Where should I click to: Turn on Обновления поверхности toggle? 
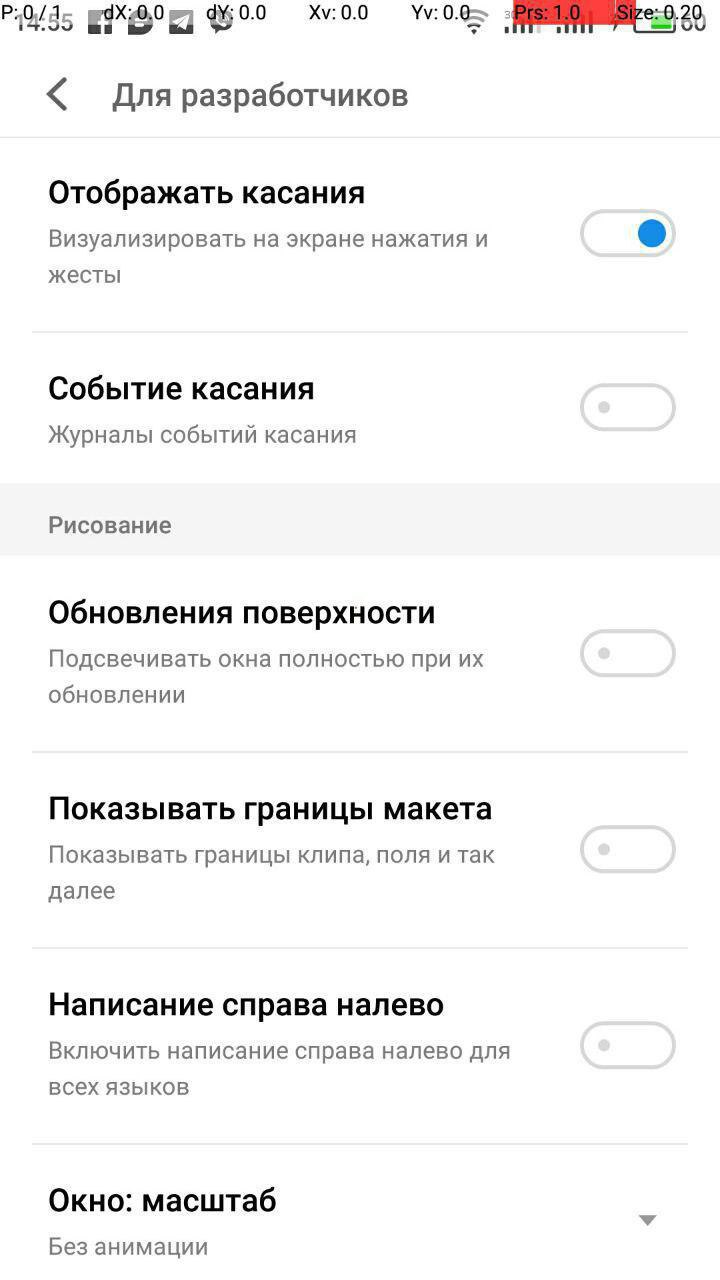(628, 654)
